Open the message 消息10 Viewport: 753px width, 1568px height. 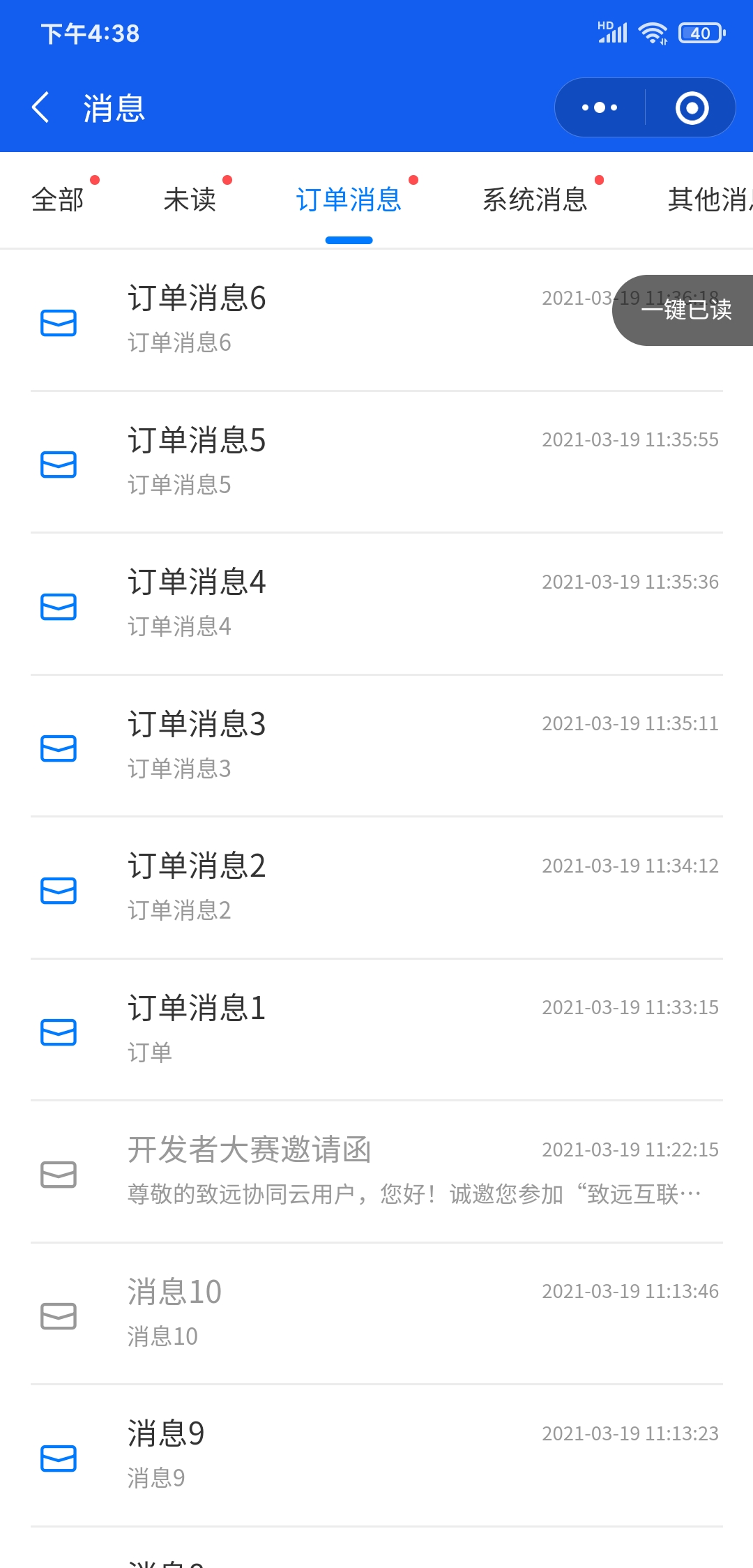[376, 1314]
